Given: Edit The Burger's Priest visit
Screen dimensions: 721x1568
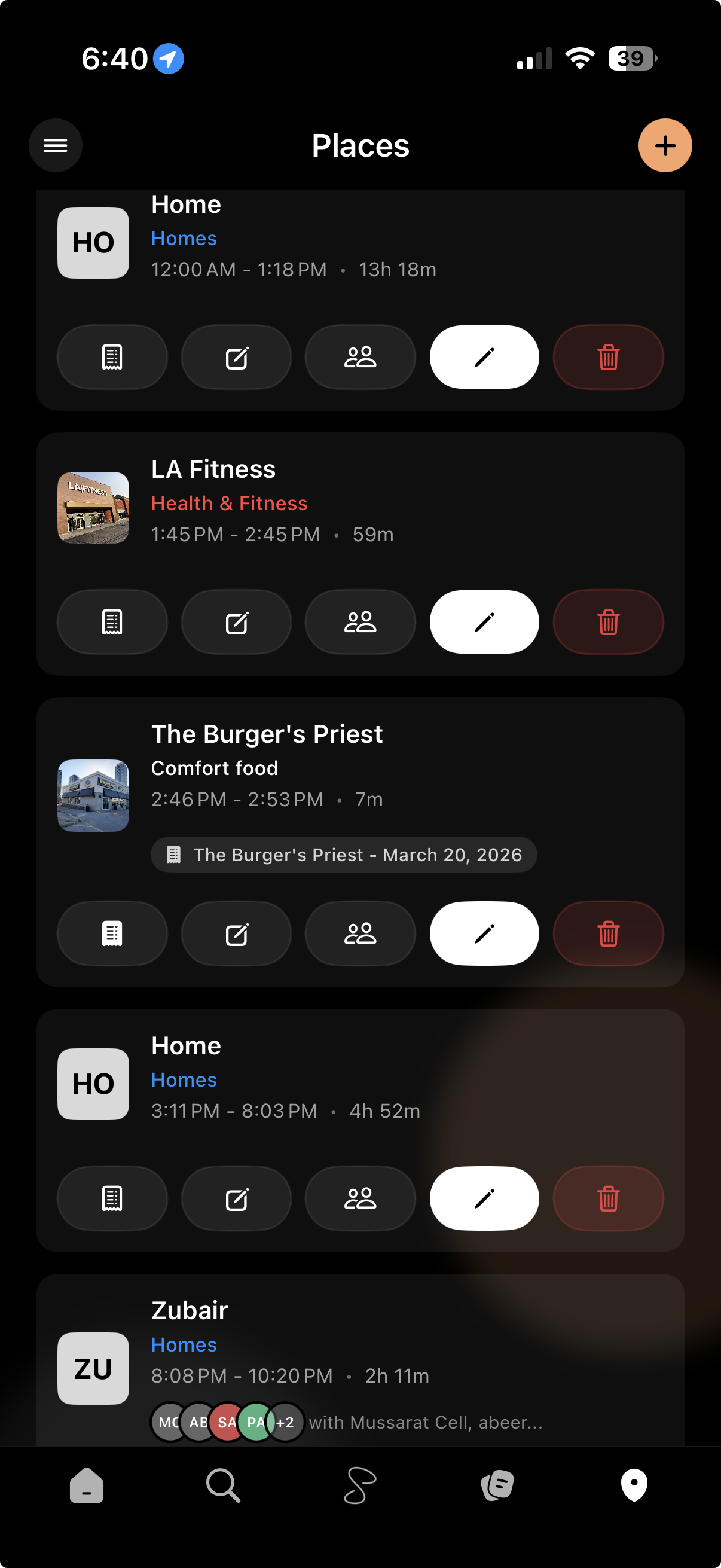Looking at the screenshot, I should [x=484, y=933].
